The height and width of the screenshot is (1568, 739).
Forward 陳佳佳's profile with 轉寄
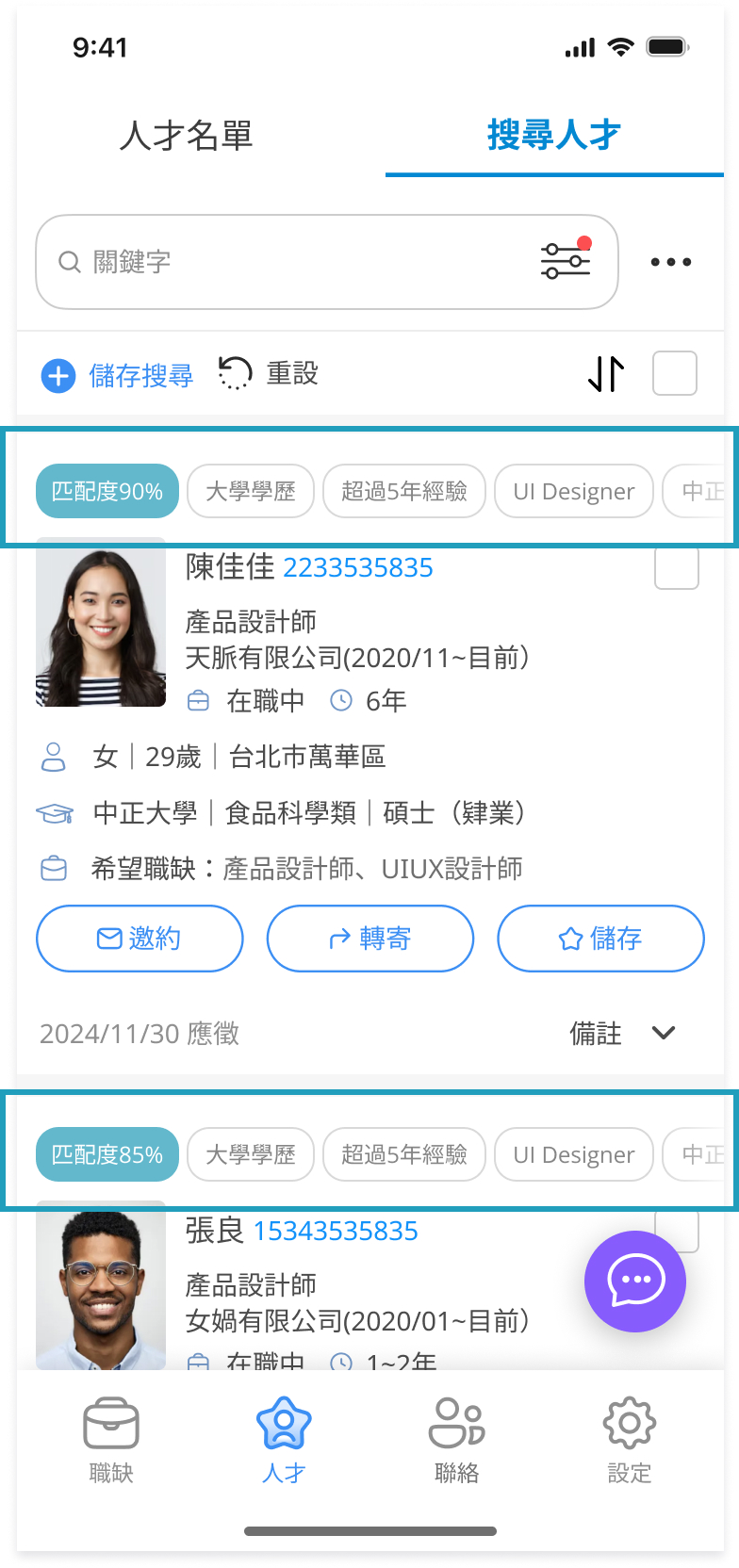pos(369,939)
